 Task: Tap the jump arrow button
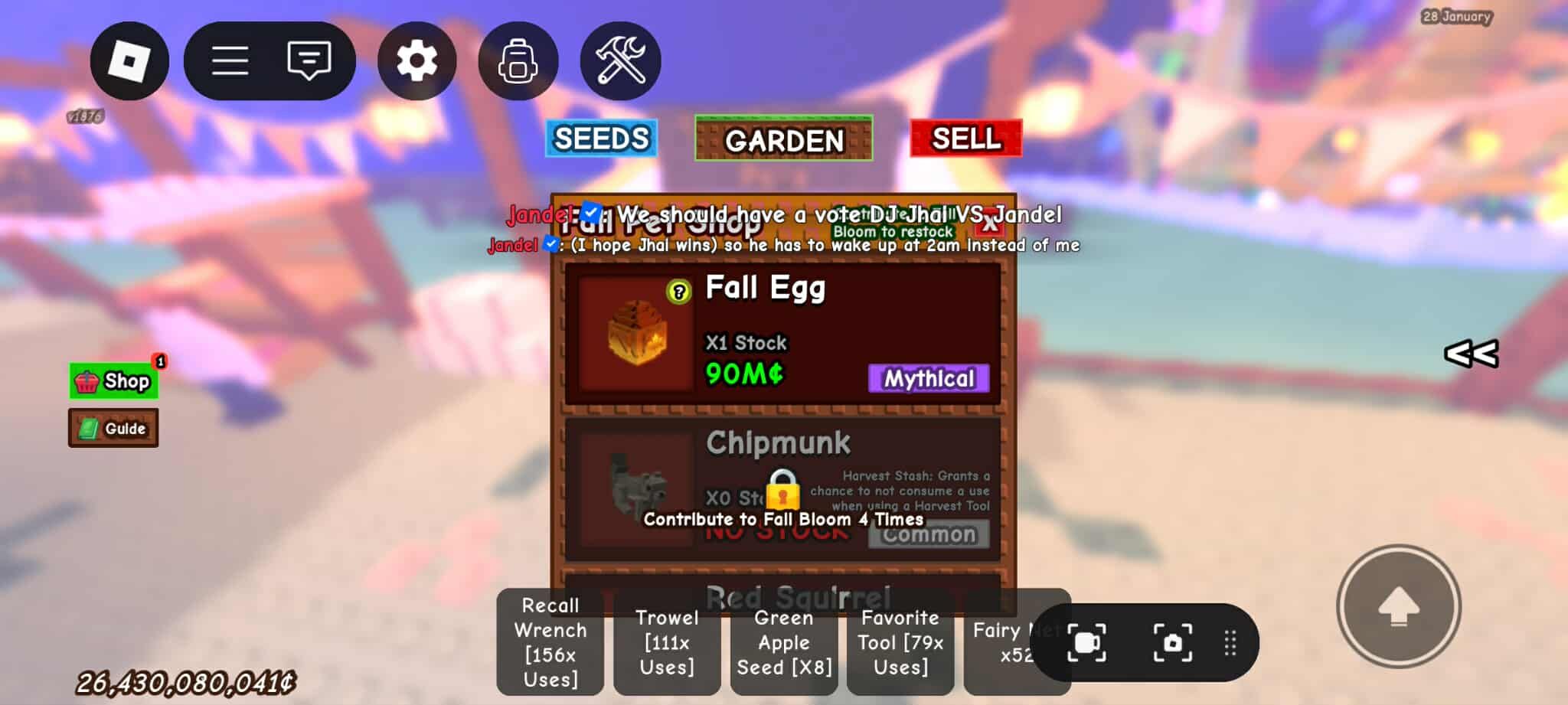1398,606
